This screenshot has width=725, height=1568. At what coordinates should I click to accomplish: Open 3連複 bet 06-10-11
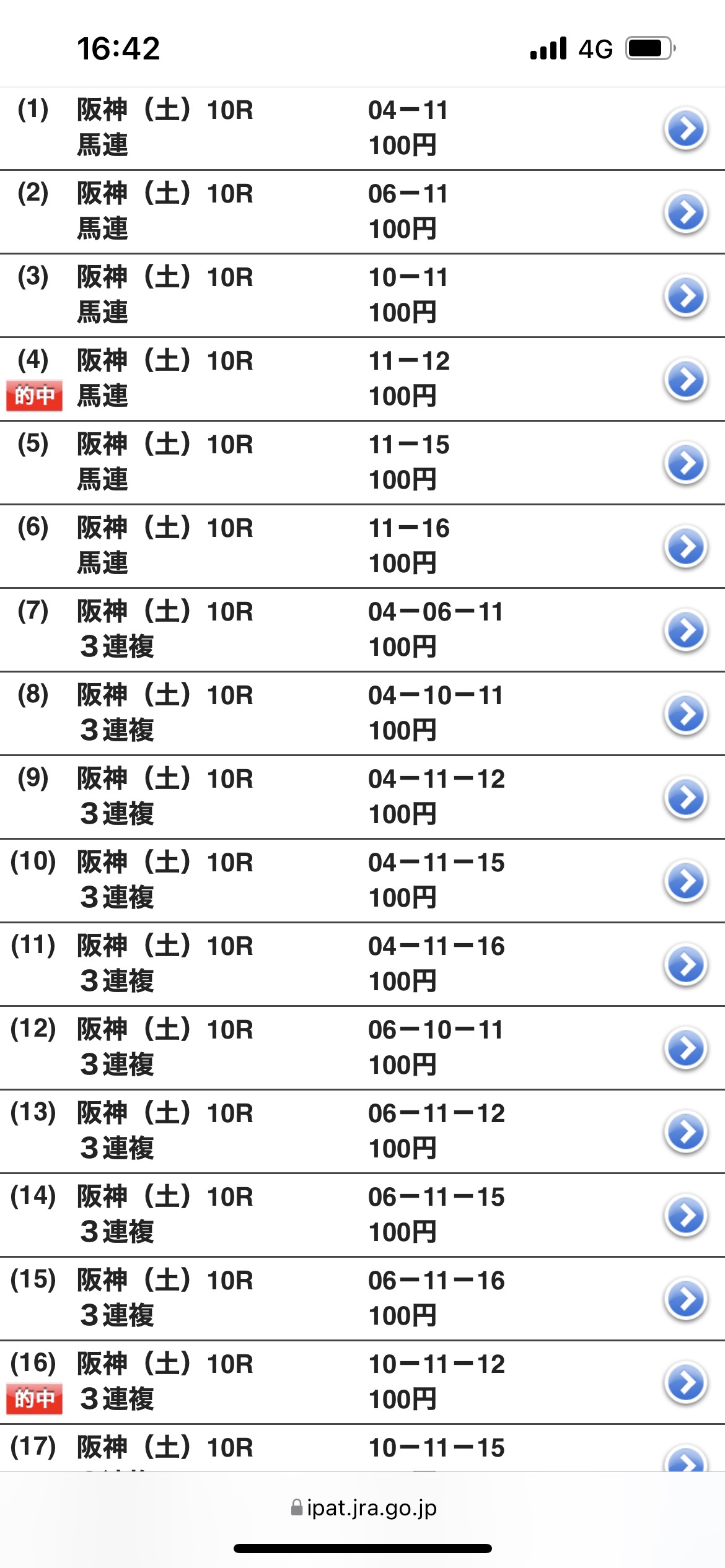[x=685, y=1048]
